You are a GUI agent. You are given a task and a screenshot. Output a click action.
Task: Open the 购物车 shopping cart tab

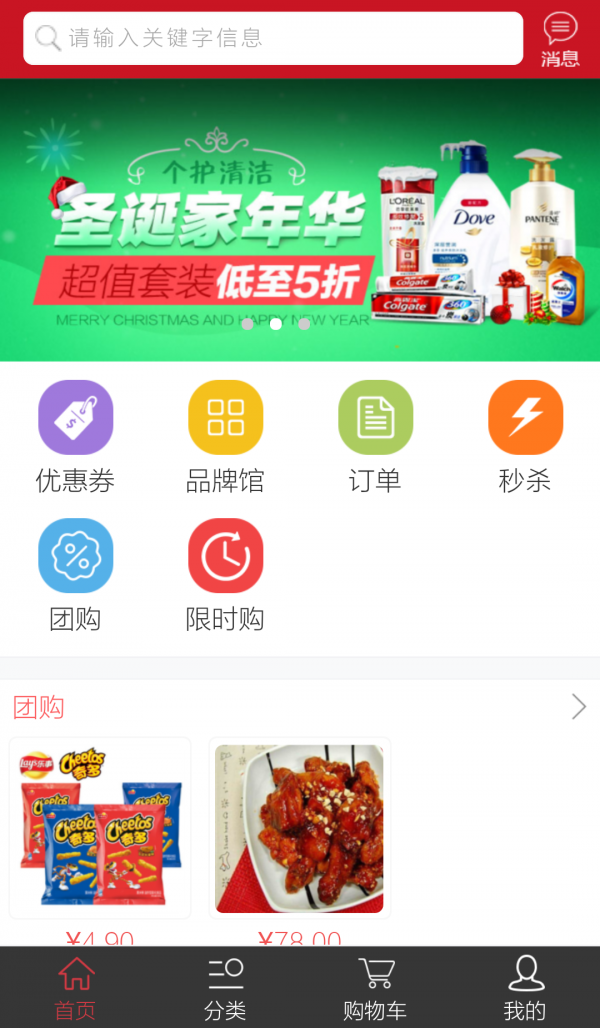(x=375, y=987)
